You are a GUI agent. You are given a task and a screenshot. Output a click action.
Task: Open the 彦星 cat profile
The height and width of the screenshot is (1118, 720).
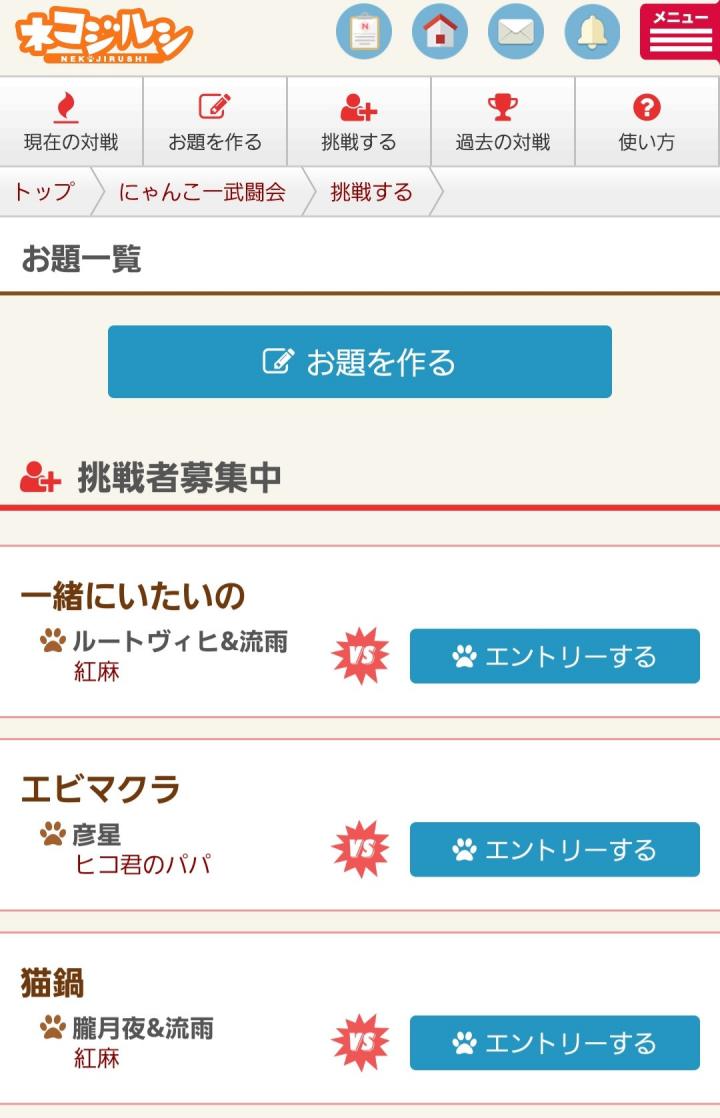point(96,834)
